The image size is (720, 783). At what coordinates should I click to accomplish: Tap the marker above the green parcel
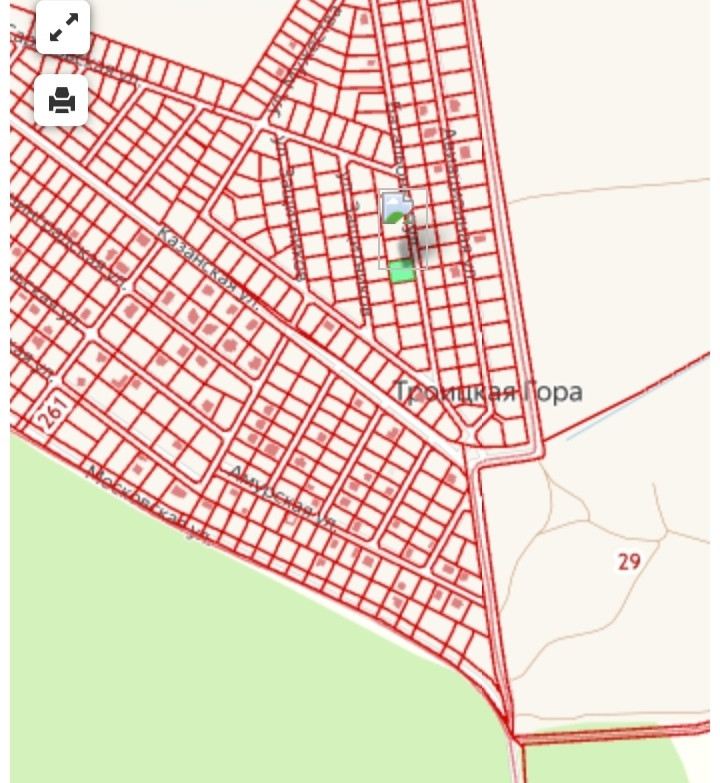point(398,210)
